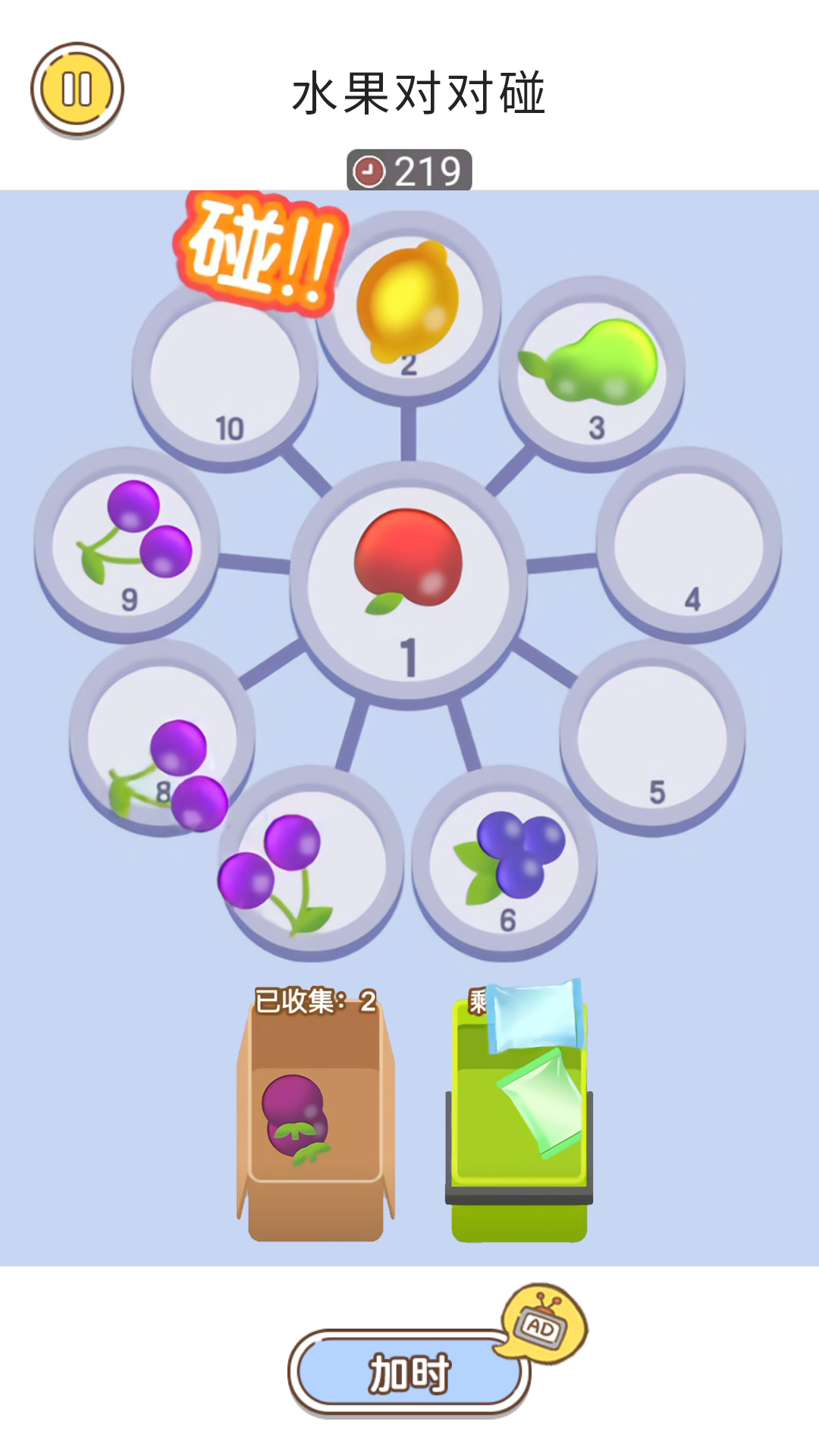Select the purple cherries in plate 8
Image resolution: width=819 pixels, height=1456 pixels.
pos(168,775)
